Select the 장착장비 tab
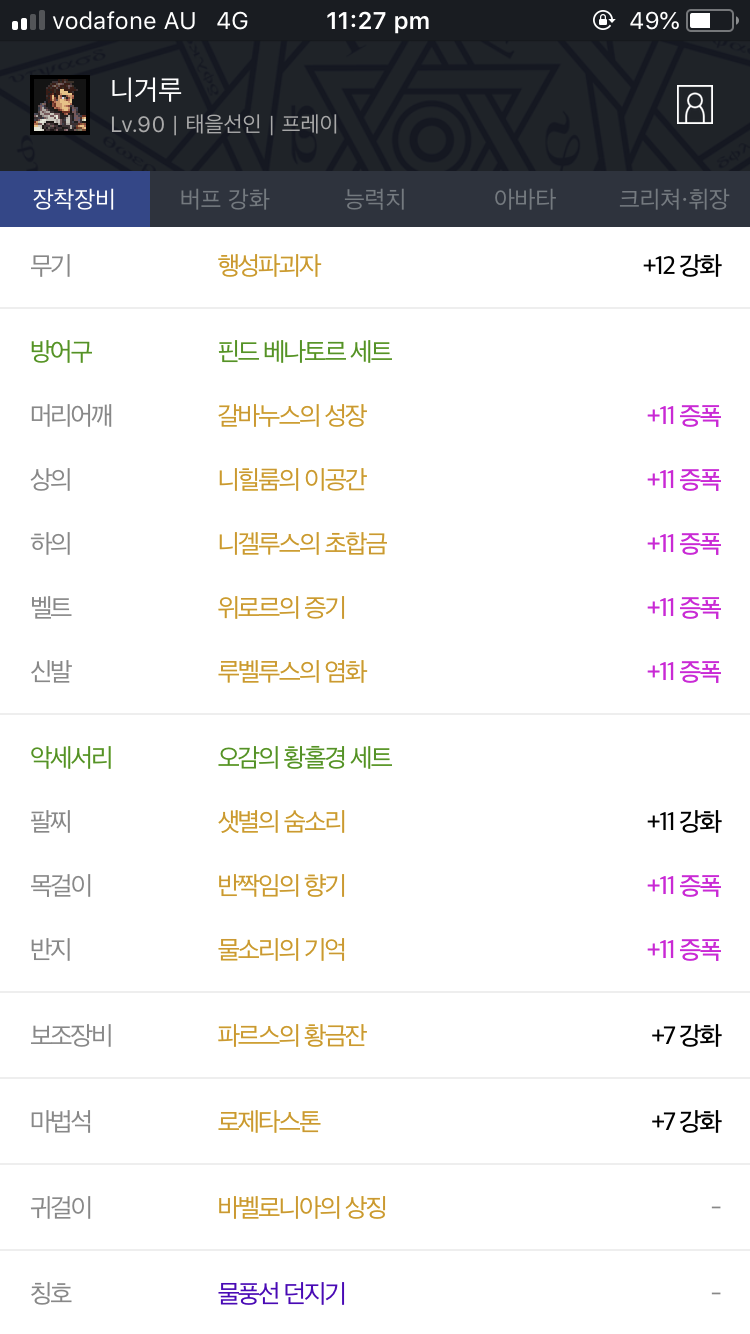The image size is (750, 1334). [x=75, y=199]
